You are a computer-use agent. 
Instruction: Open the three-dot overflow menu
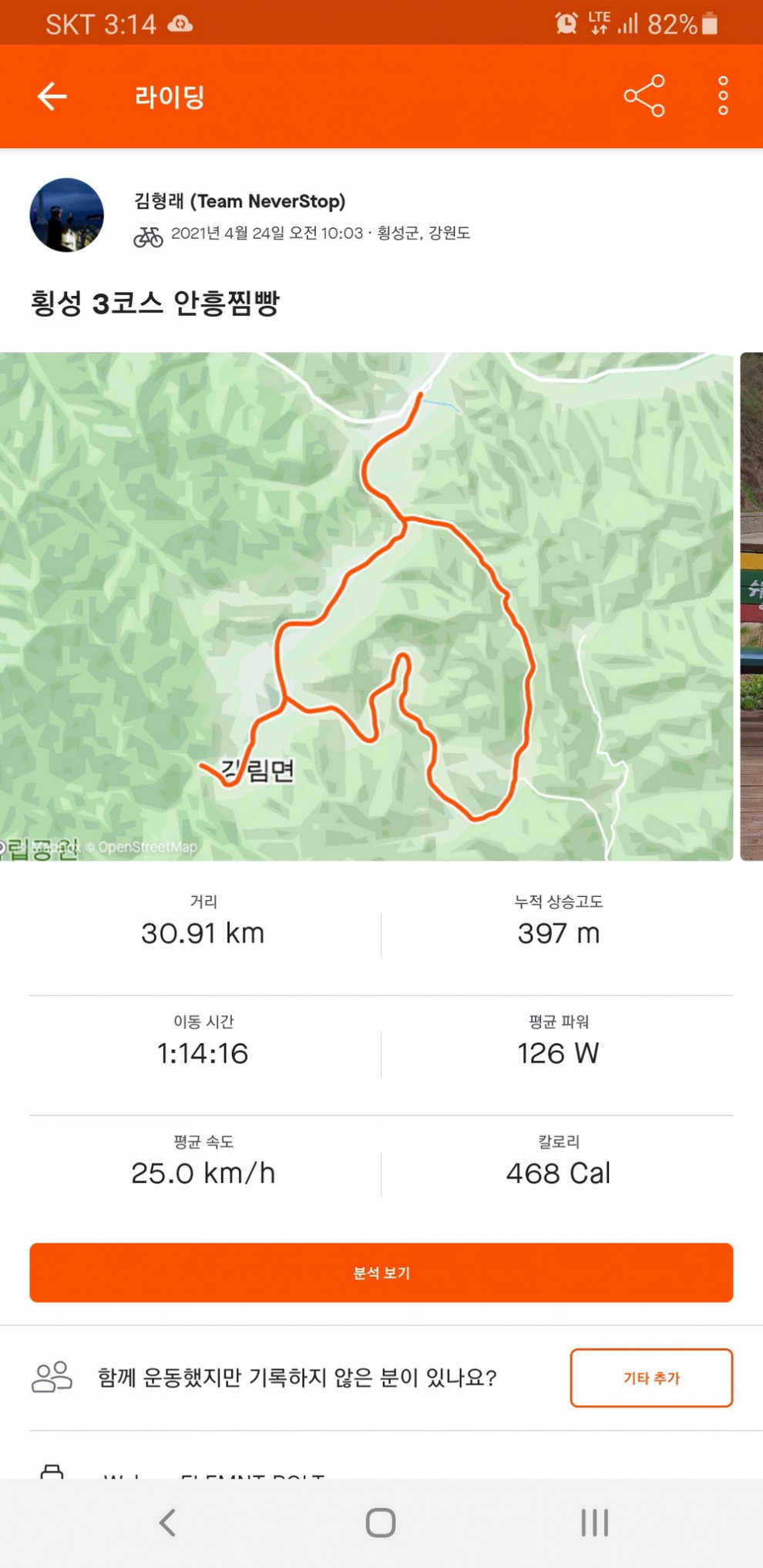pos(722,96)
